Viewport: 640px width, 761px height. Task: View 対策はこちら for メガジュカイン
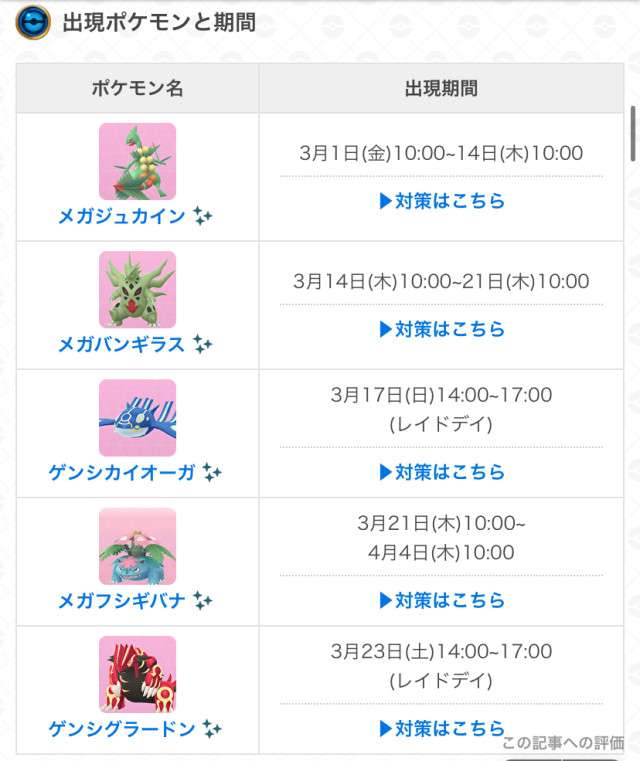pyautogui.click(x=441, y=201)
